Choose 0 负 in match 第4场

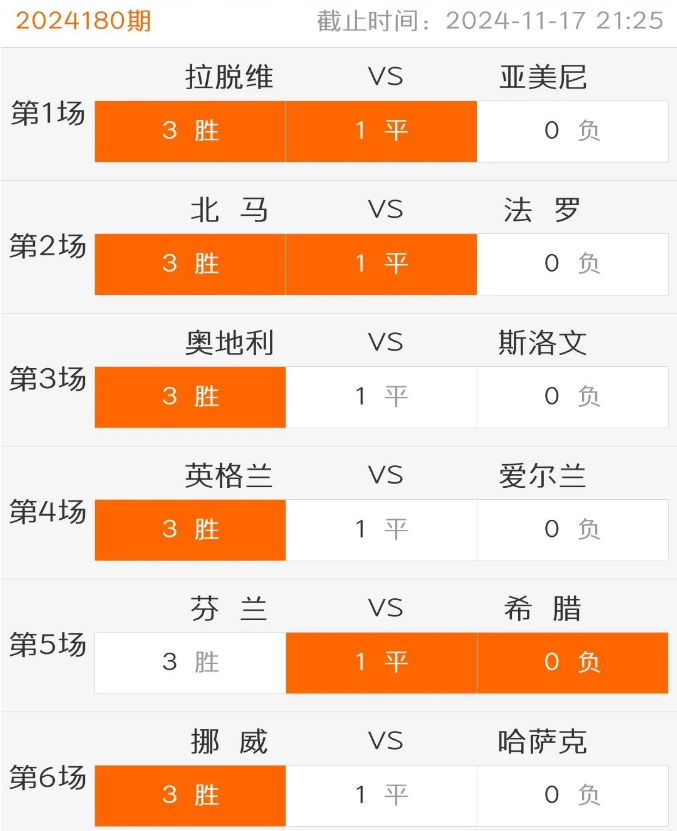(x=572, y=530)
